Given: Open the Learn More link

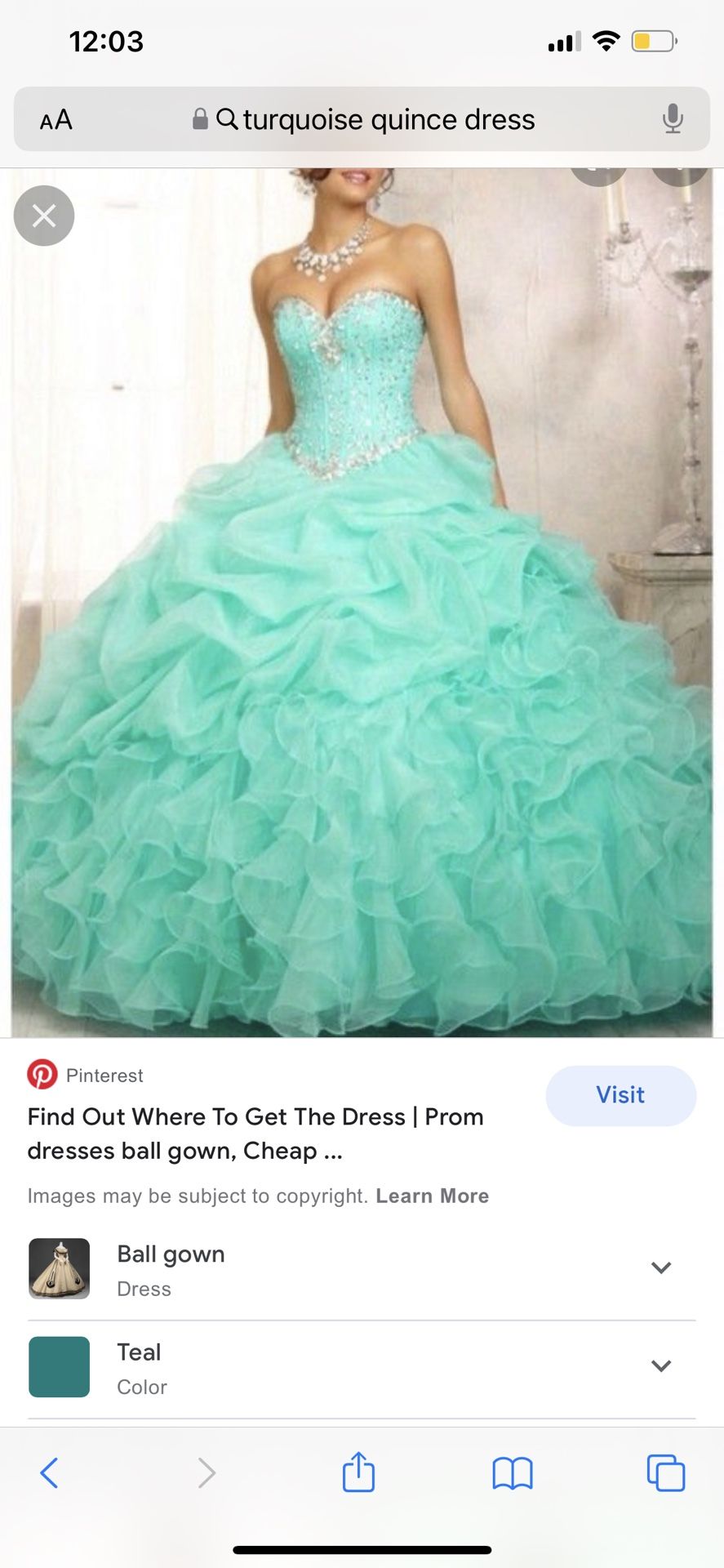Looking at the screenshot, I should (433, 1196).
